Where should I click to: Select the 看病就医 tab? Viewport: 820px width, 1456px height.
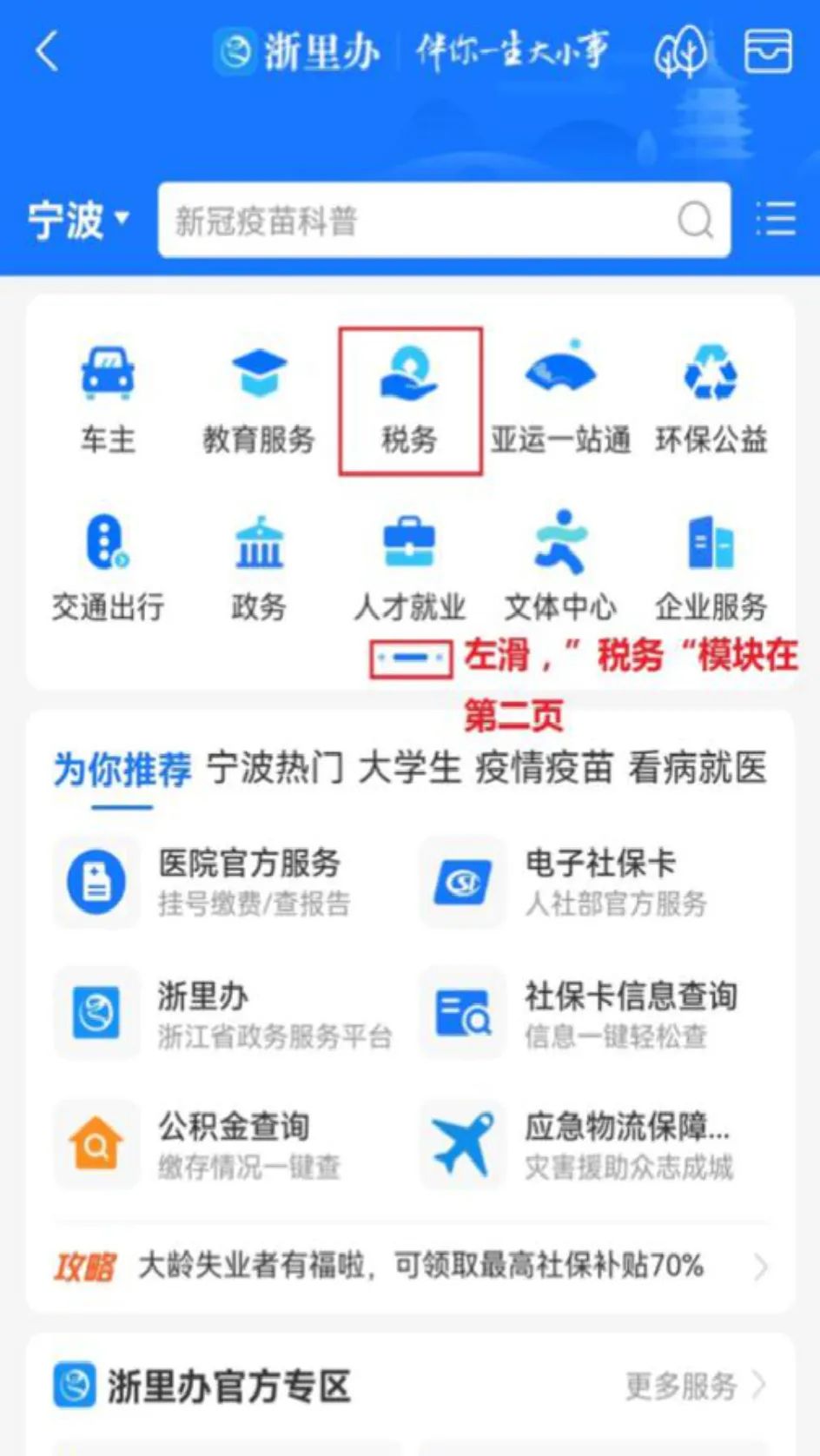(698, 768)
